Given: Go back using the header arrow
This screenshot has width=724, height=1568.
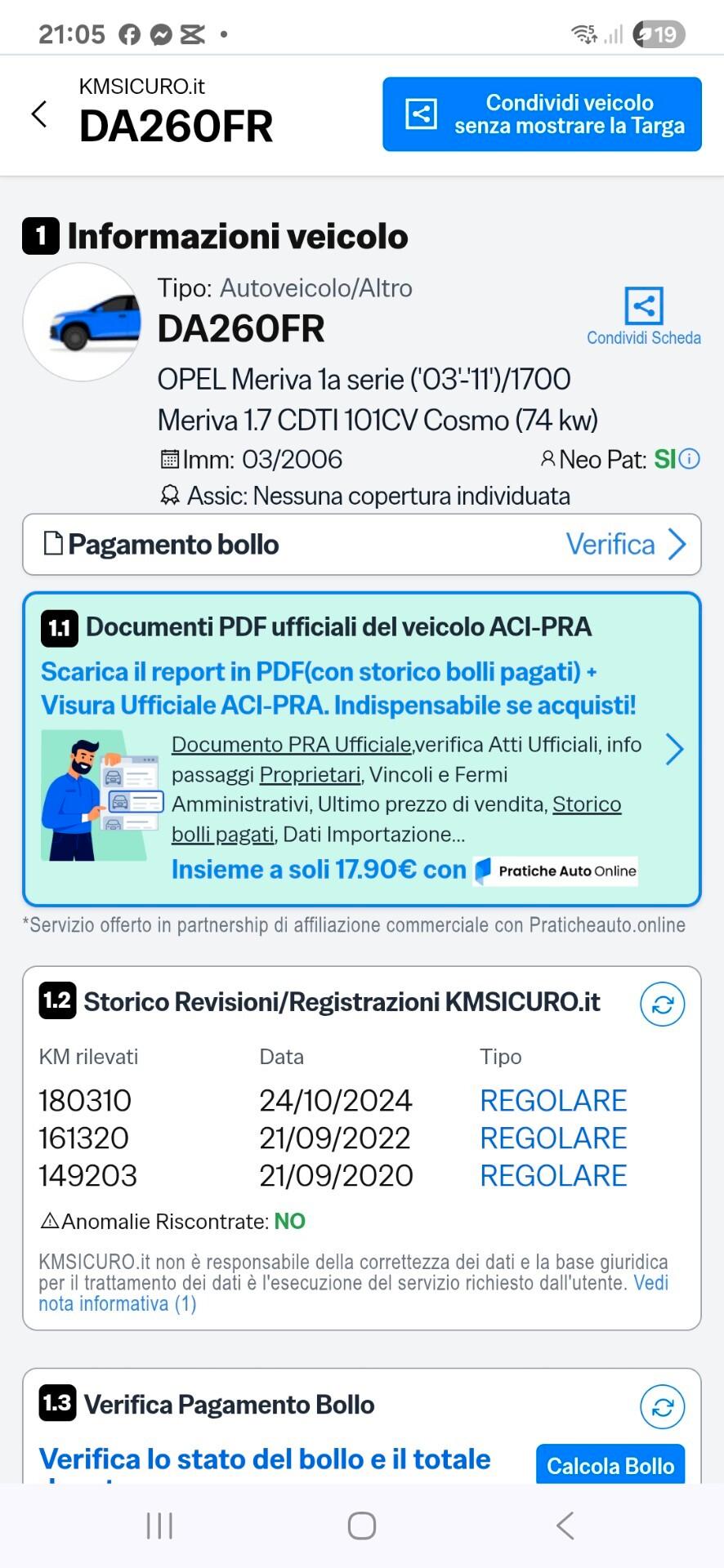Looking at the screenshot, I should 39,114.
